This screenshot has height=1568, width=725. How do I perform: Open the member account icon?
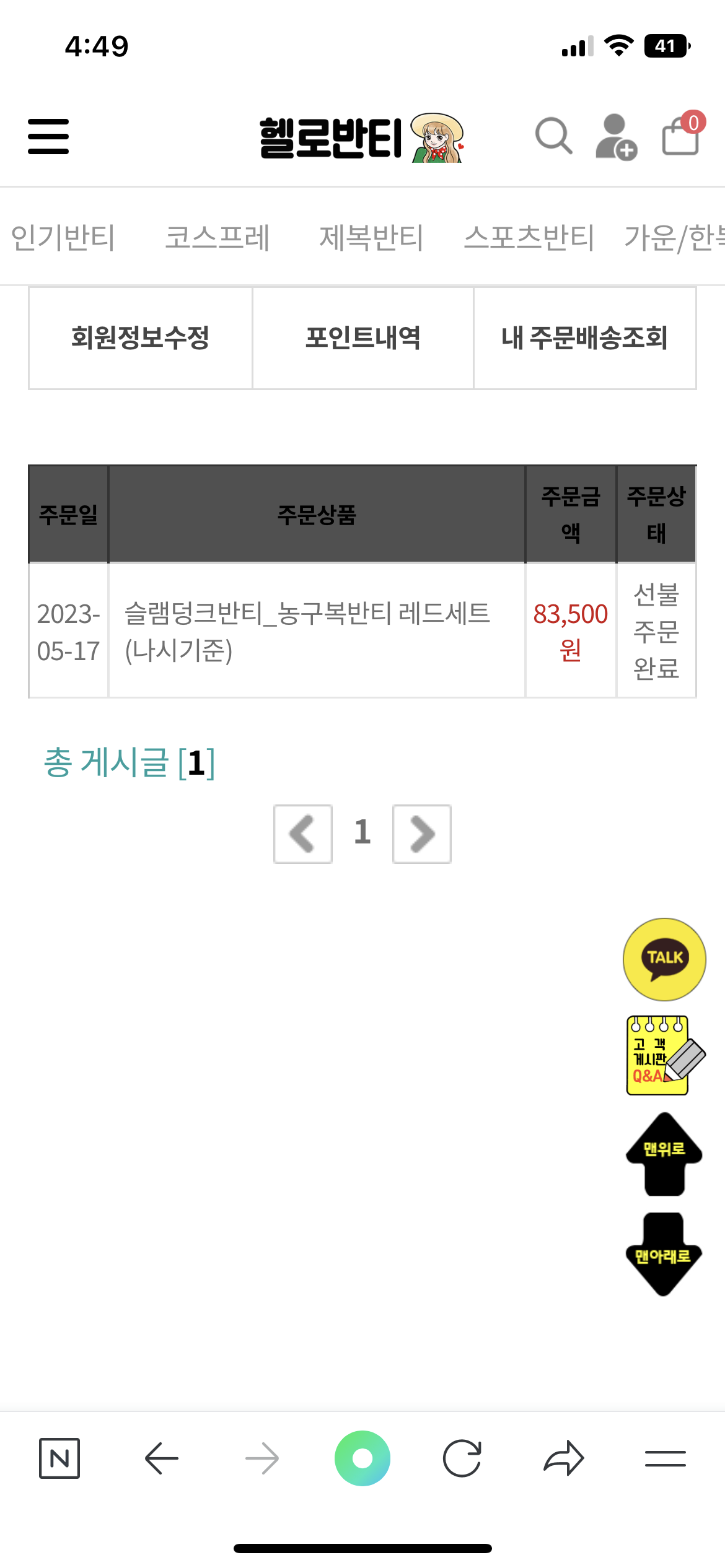[x=616, y=137]
